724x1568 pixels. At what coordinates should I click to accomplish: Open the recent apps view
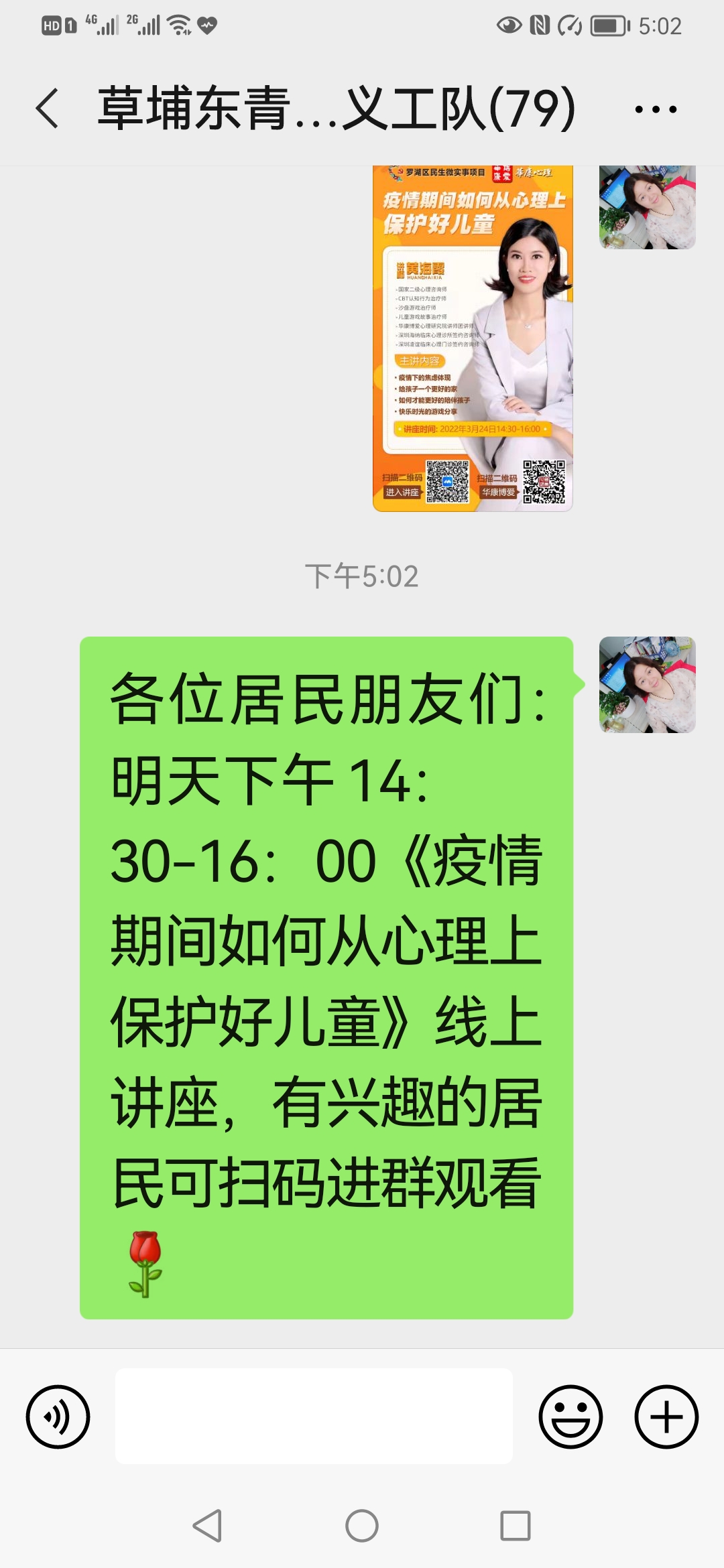pos(516,1526)
